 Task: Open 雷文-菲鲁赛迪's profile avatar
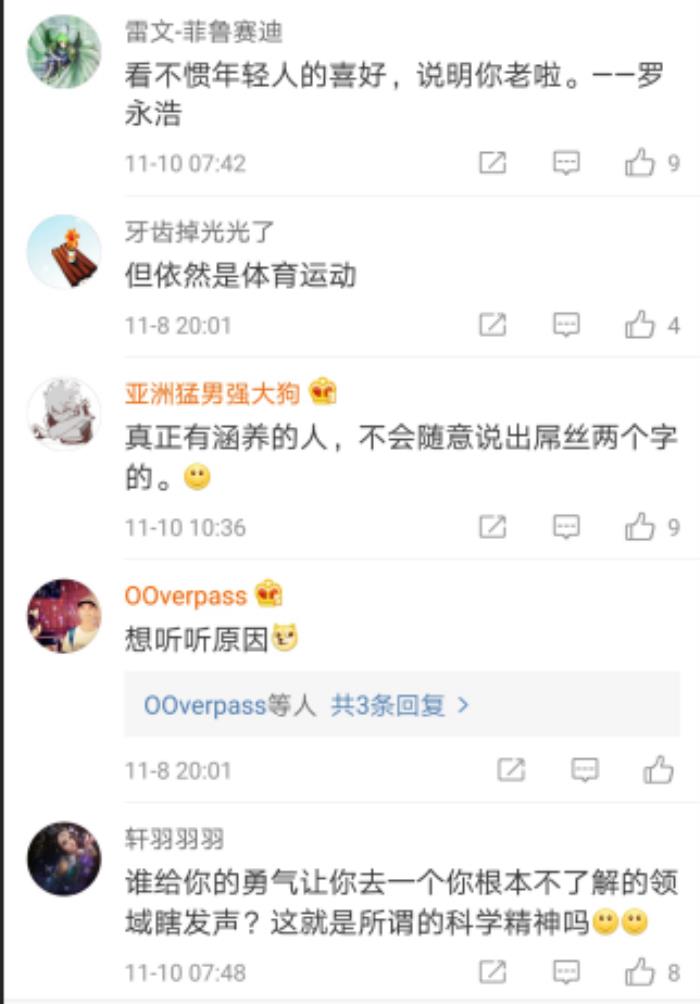coord(63,52)
